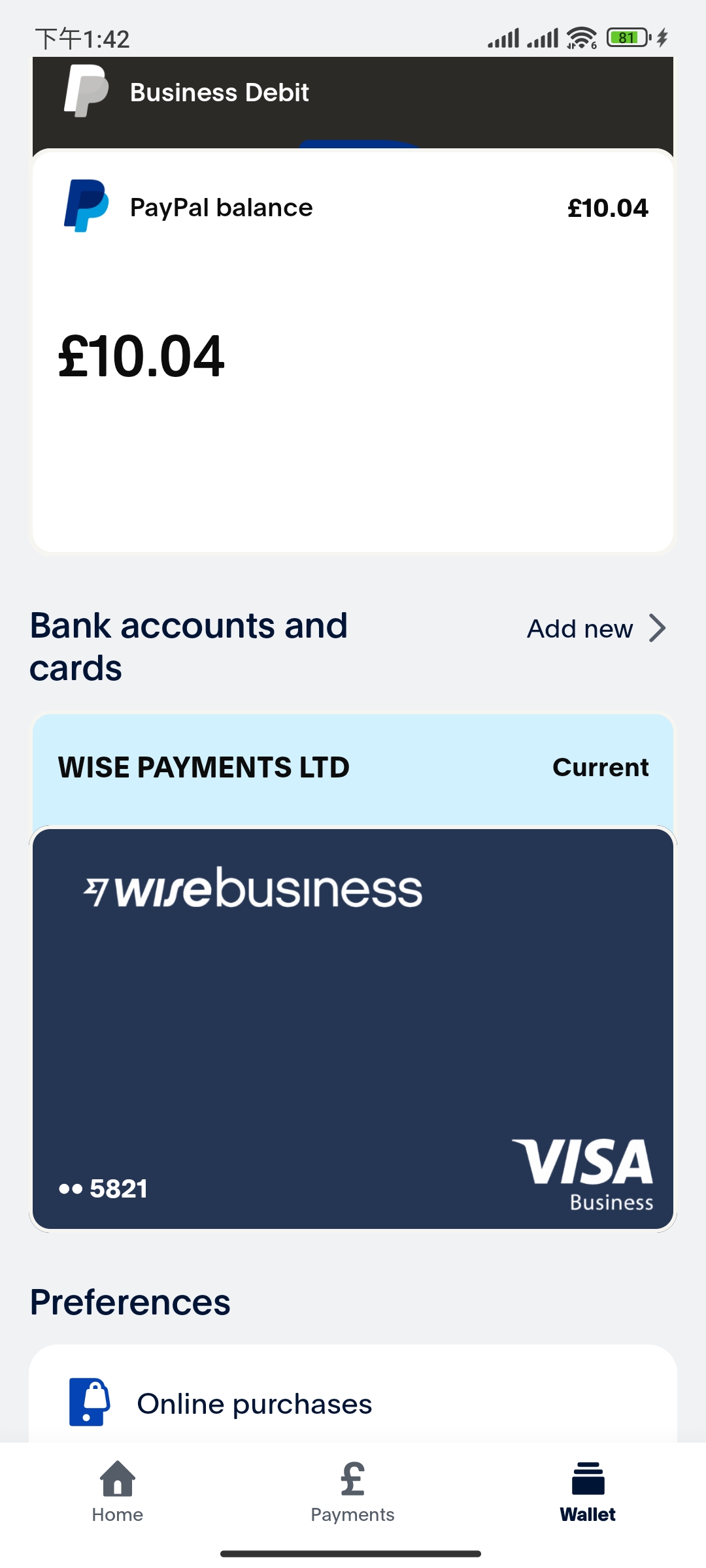Open the Business Debit card
The image size is (706, 1568).
pyautogui.click(x=353, y=103)
